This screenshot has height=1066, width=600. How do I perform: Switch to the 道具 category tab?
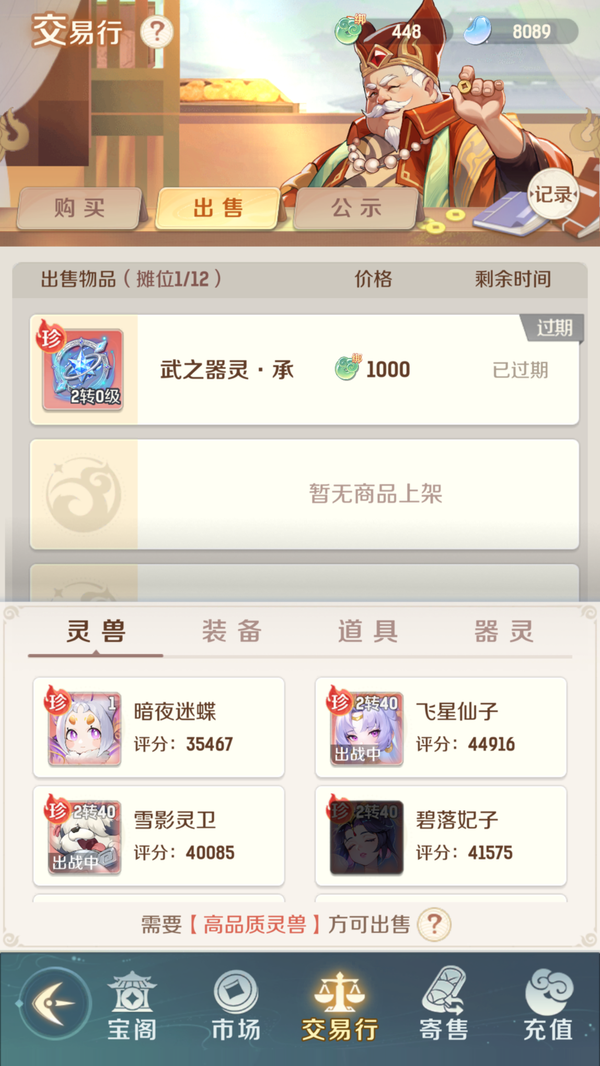[x=368, y=631]
